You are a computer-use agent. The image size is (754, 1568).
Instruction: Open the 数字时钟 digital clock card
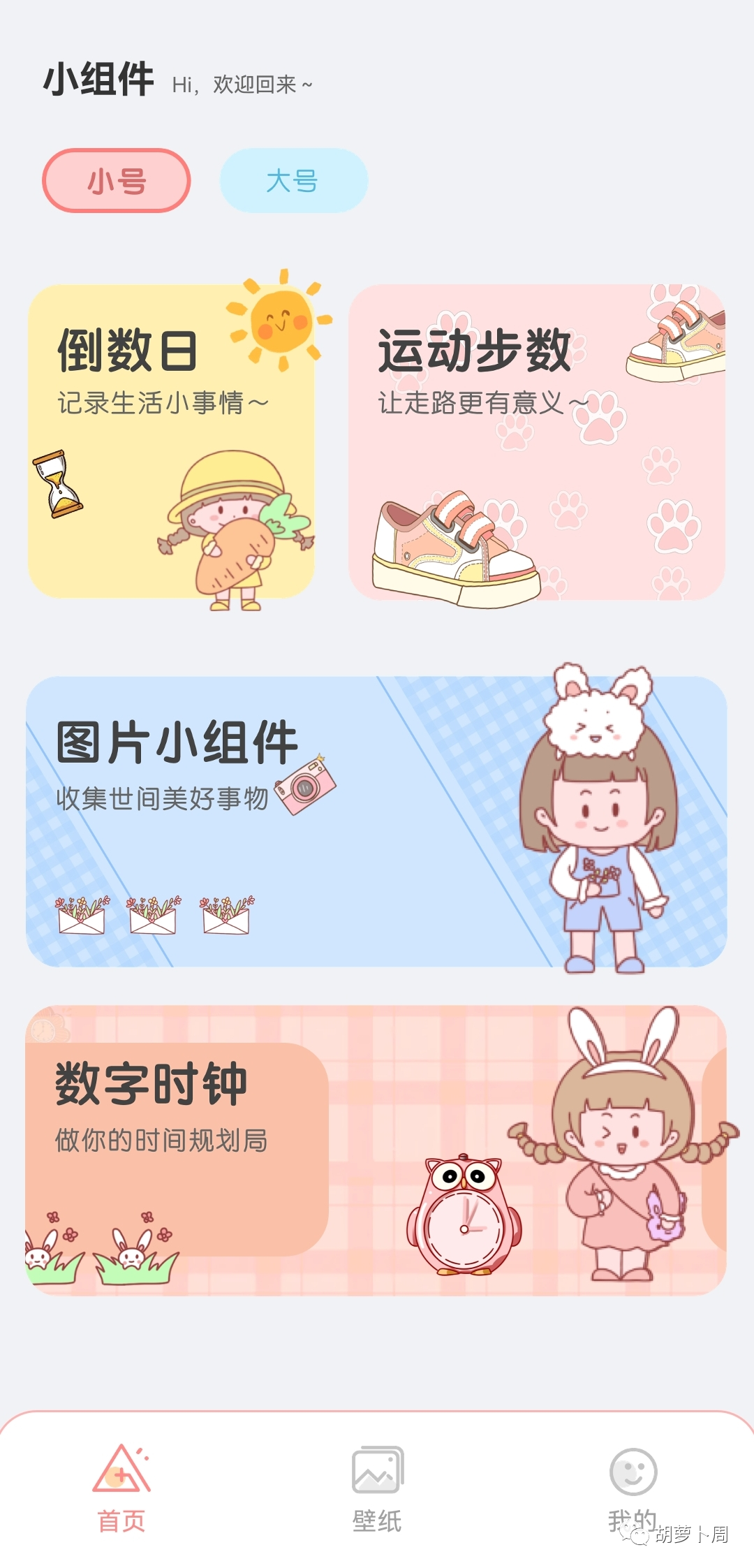pyautogui.click(x=376, y=1150)
